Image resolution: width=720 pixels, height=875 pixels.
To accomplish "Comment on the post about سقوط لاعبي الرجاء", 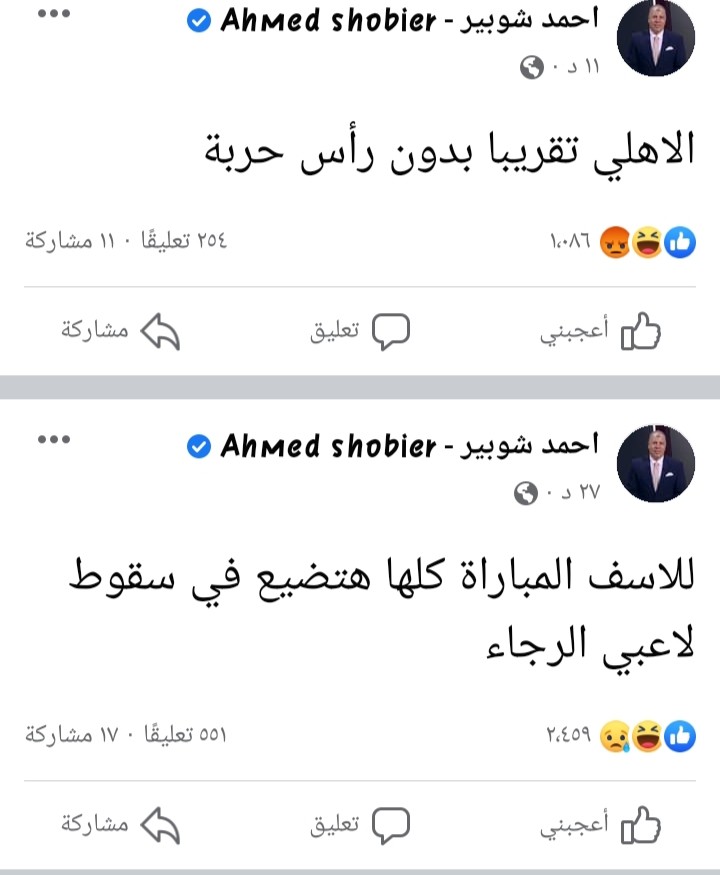I will pos(360,827).
